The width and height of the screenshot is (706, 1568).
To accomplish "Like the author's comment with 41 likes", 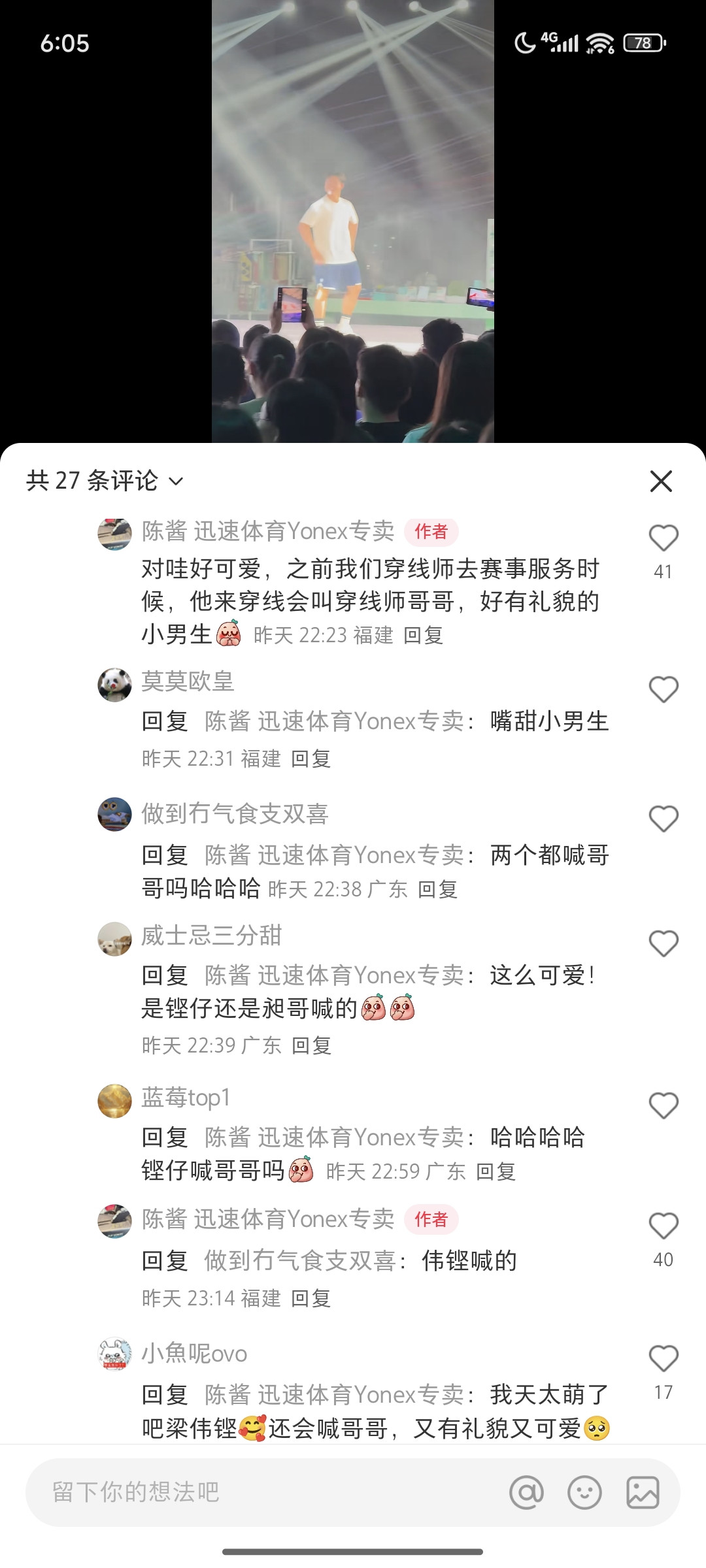I will [663, 538].
